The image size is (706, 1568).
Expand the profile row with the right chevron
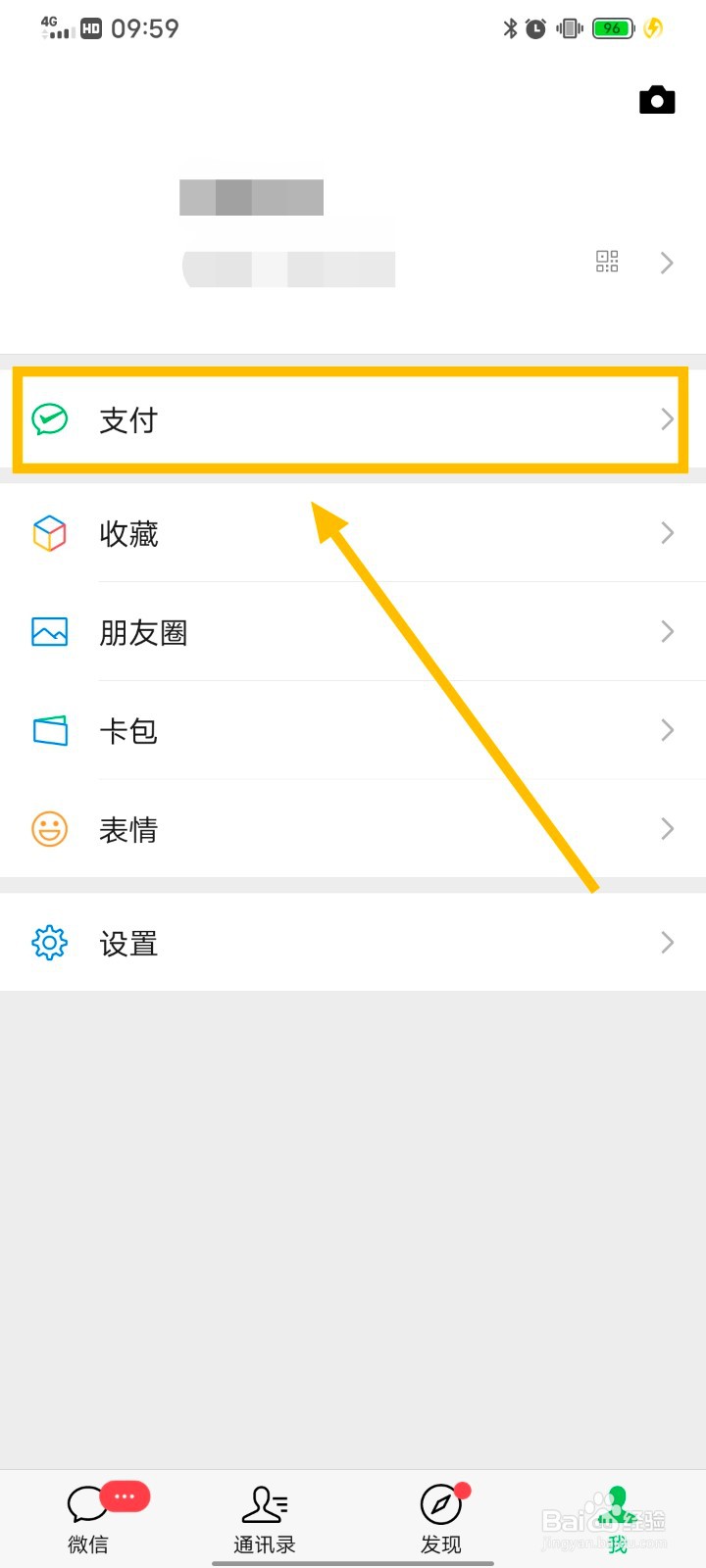(x=667, y=262)
